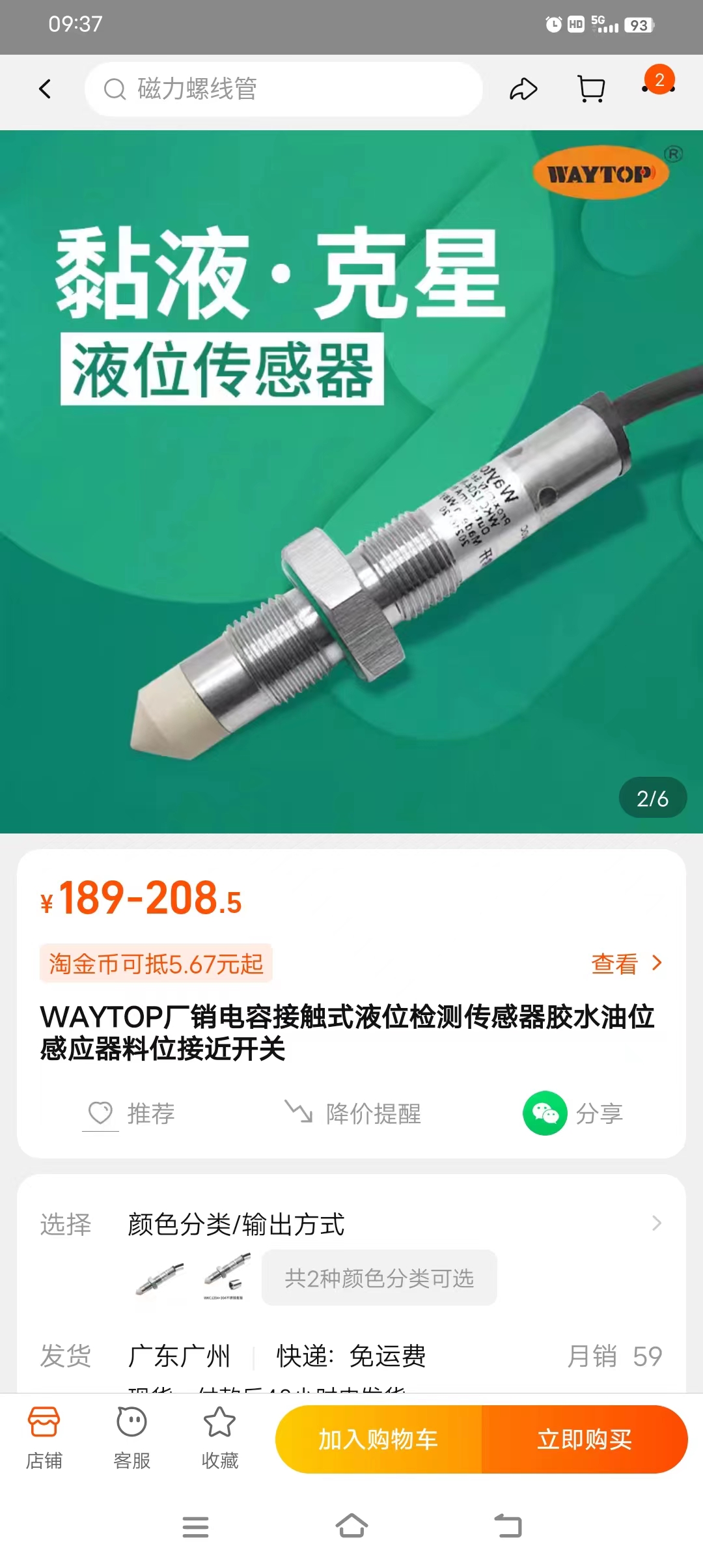This screenshot has height=1568, width=703.
Task: Open the system recent apps menu
Action: [195, 1526]
